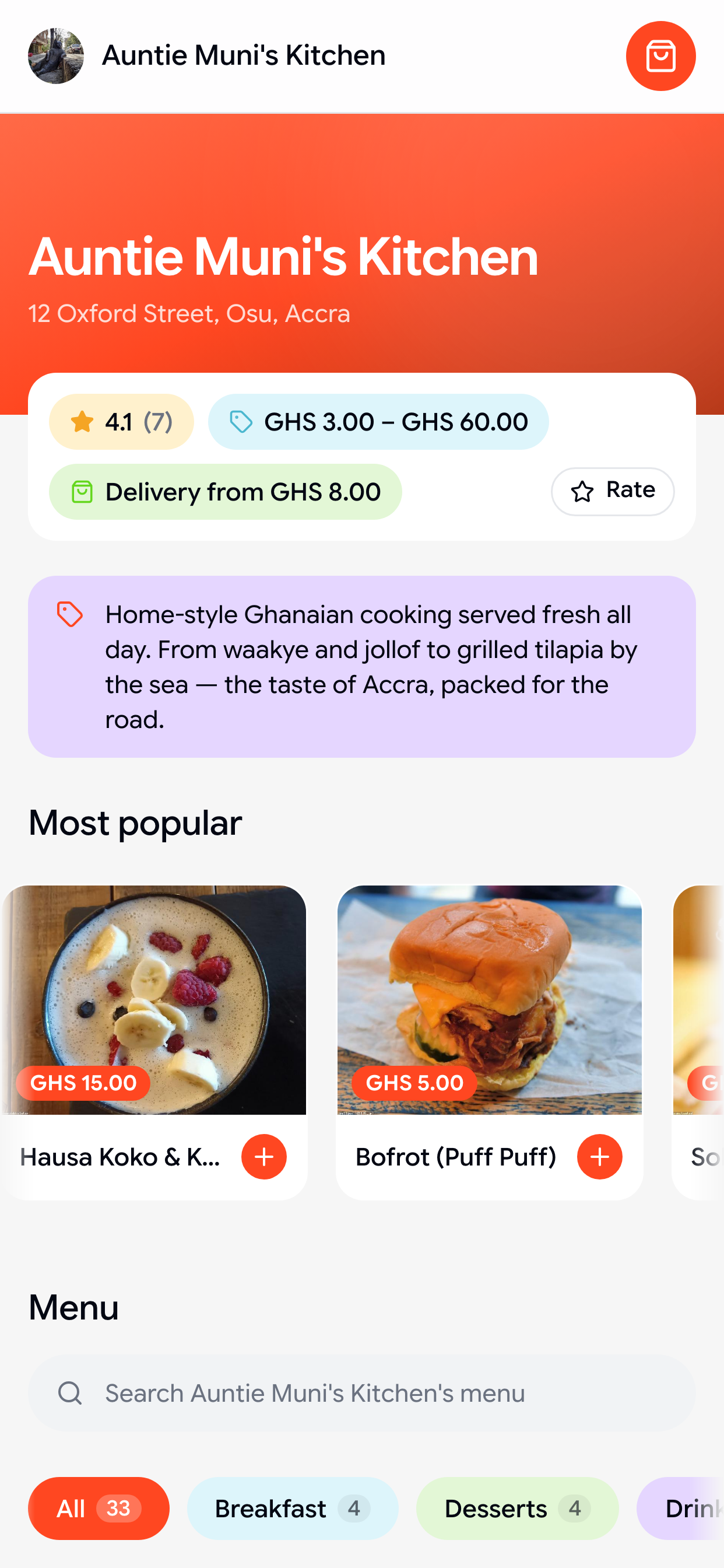
Task: Filter menu by Desserts
Action: 517,1508
